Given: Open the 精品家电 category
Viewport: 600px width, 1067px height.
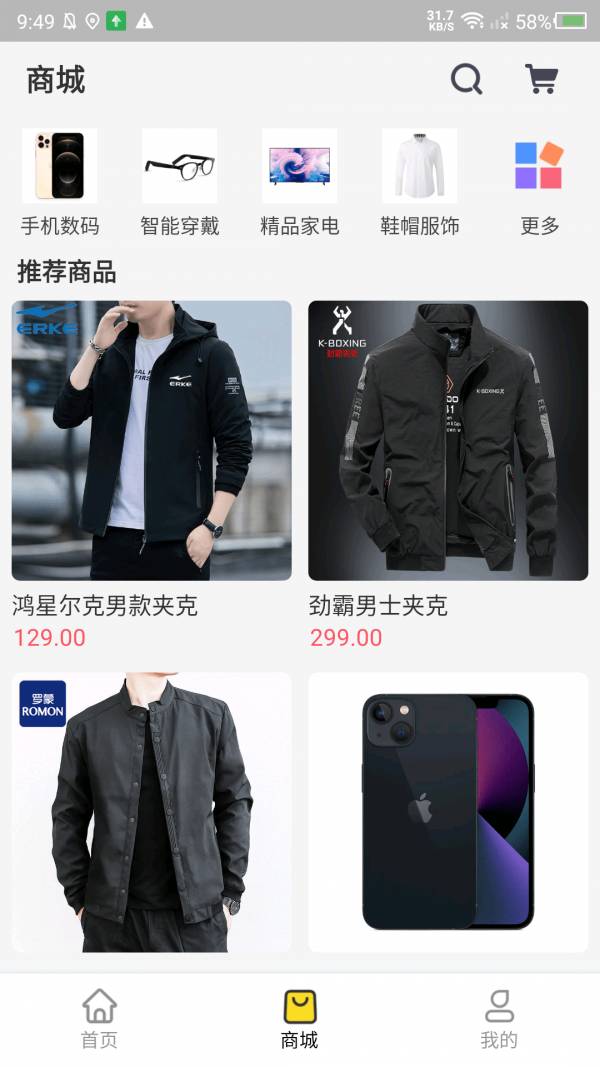Looking at the screenshot, I should pos(299,182).
